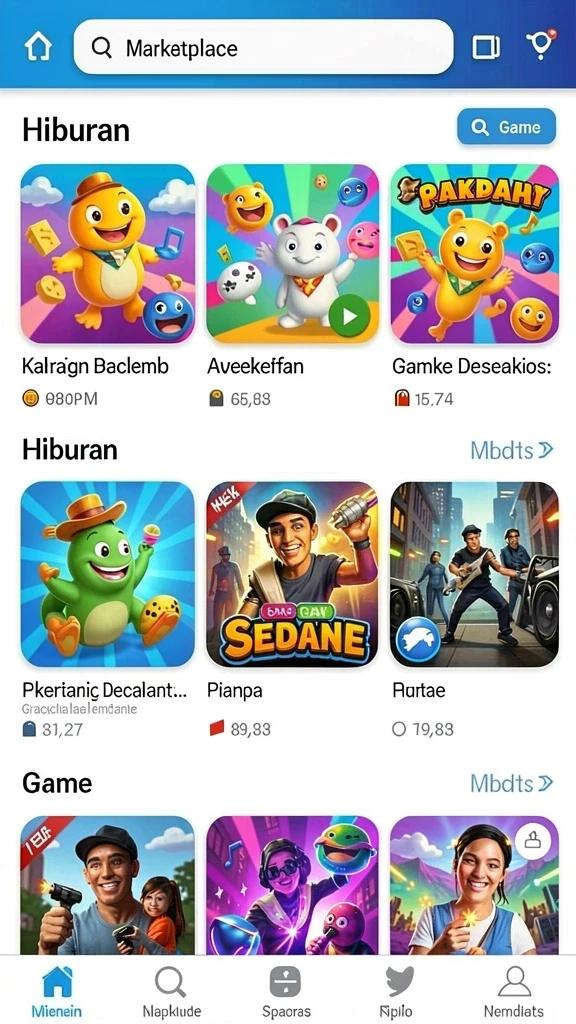Open the Marketplace search field
The width and height of the screenshot is (576, 1024).
click(x=264, y=47)
